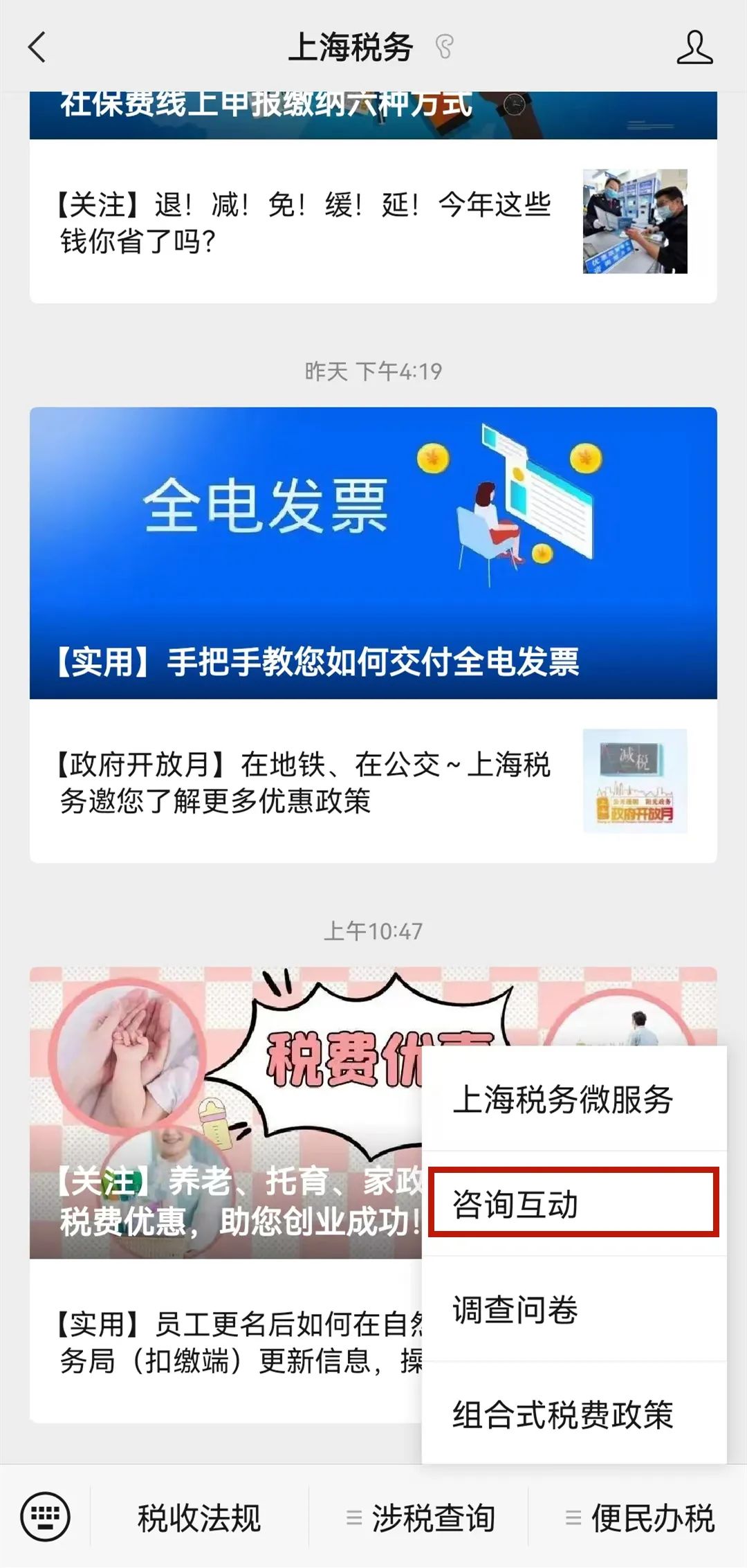
Task: Expand the 涉税查询 bottom menu
Action: (x=419, y=1518)
